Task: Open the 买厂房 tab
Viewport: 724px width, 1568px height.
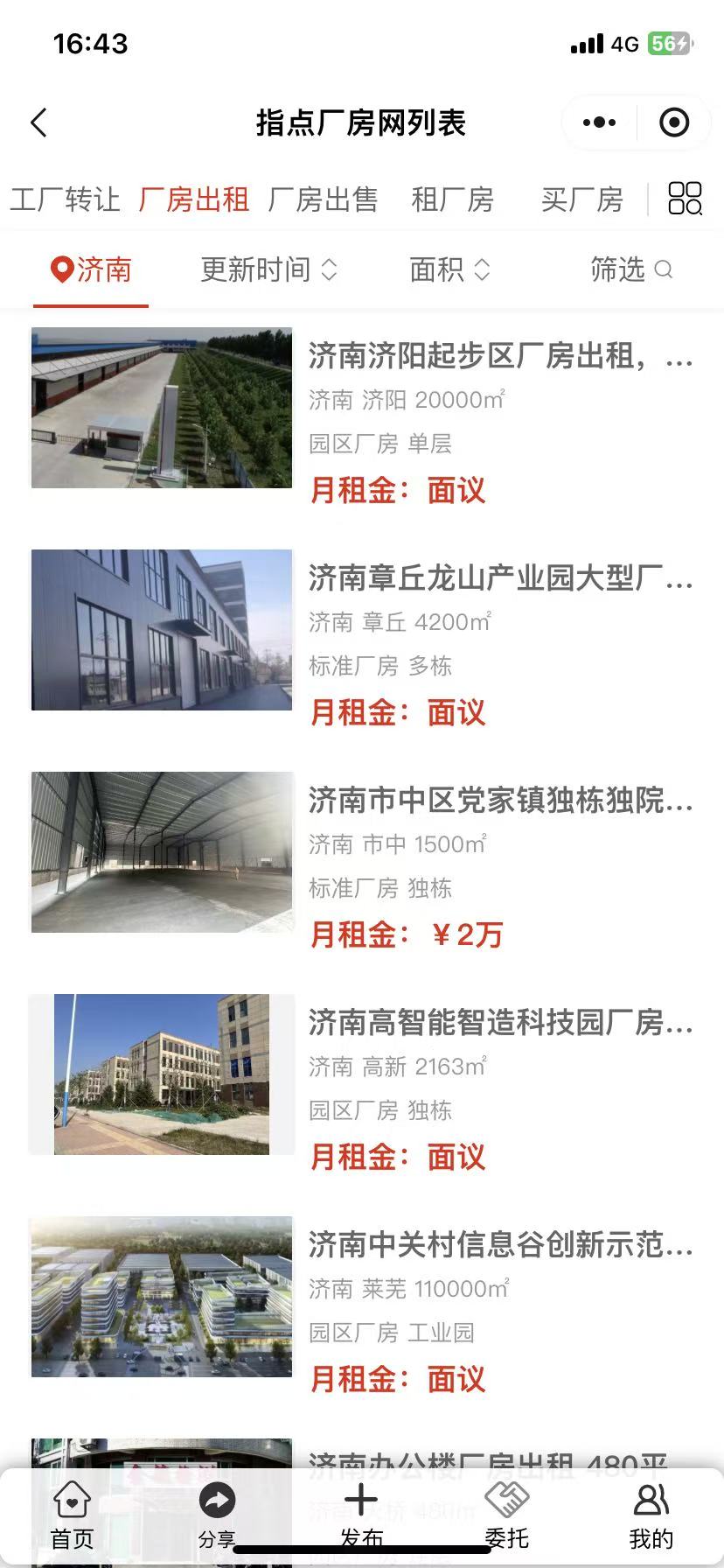Action: [x=581, y=199]
